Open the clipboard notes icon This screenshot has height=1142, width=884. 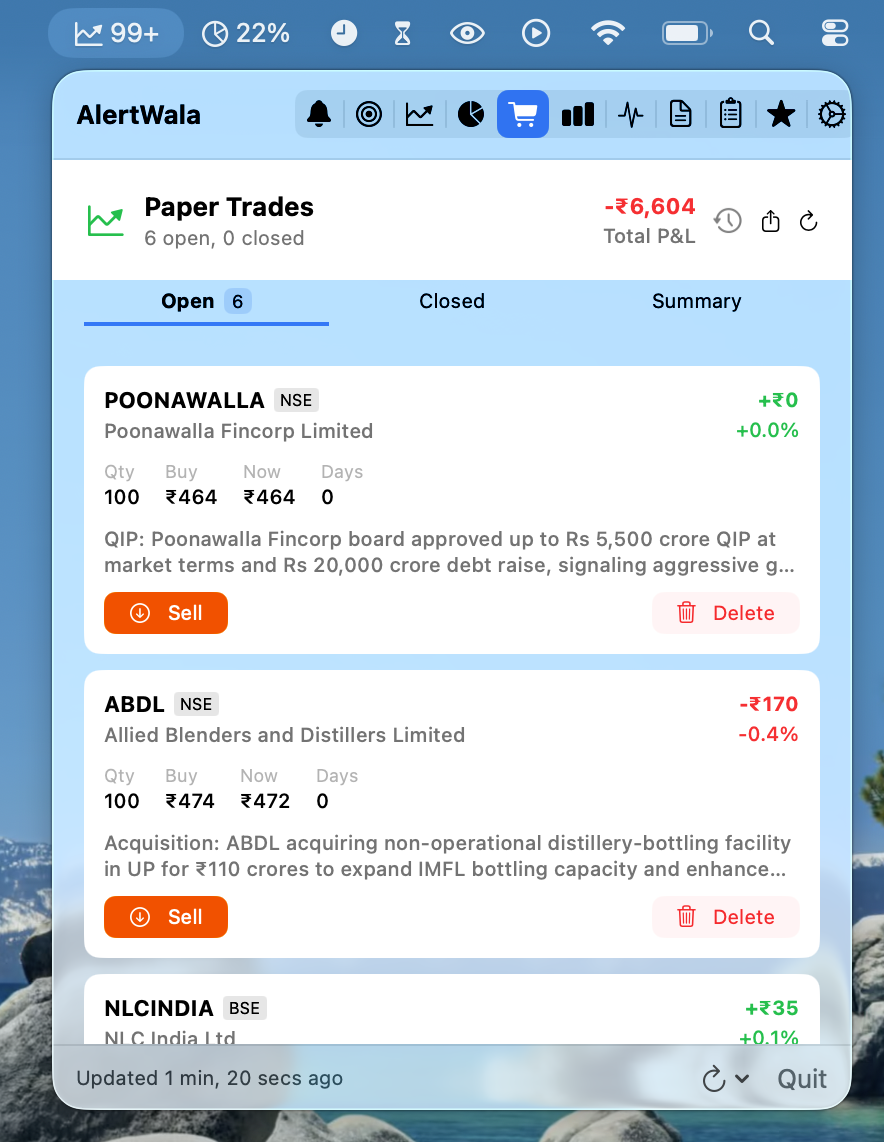pyautogui.click(x=730, y=114)
